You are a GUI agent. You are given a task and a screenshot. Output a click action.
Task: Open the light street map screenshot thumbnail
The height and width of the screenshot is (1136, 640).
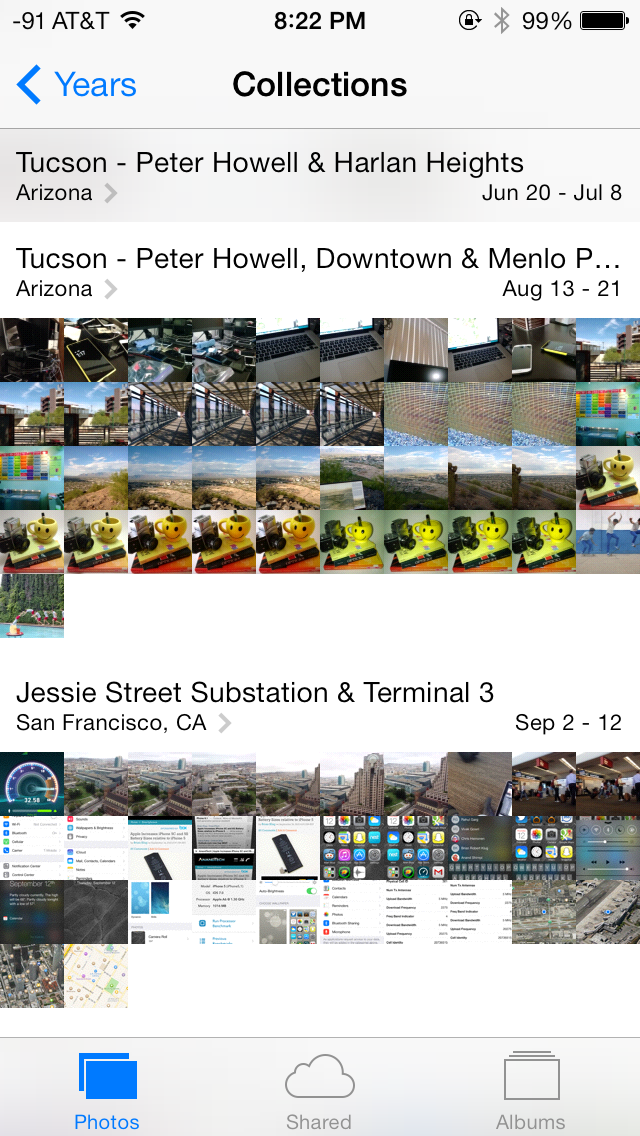pos(96,976)
